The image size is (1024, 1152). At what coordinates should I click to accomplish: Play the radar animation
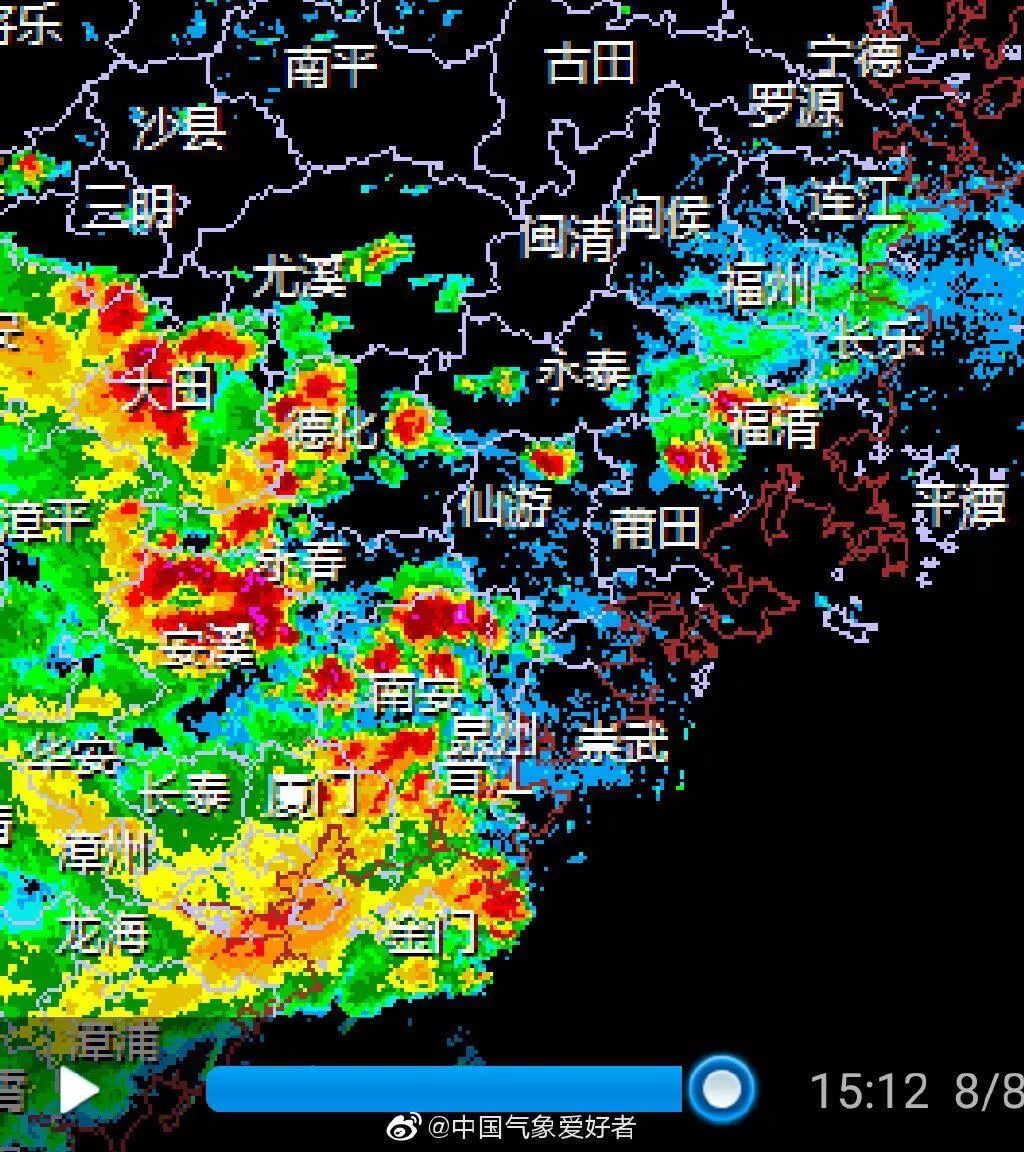tap(78, 1090)
